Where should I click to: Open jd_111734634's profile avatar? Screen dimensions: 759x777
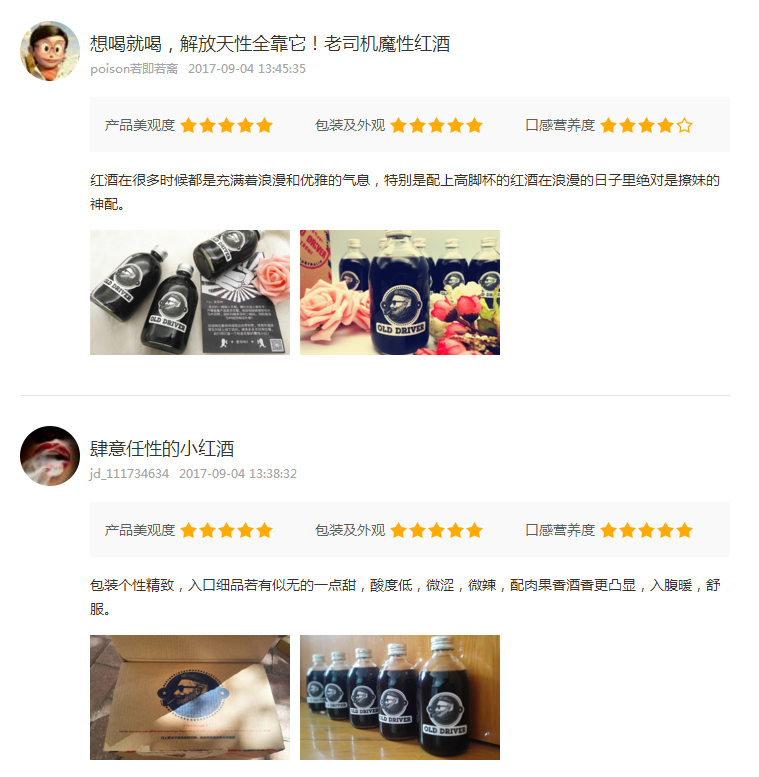point(50,456)
